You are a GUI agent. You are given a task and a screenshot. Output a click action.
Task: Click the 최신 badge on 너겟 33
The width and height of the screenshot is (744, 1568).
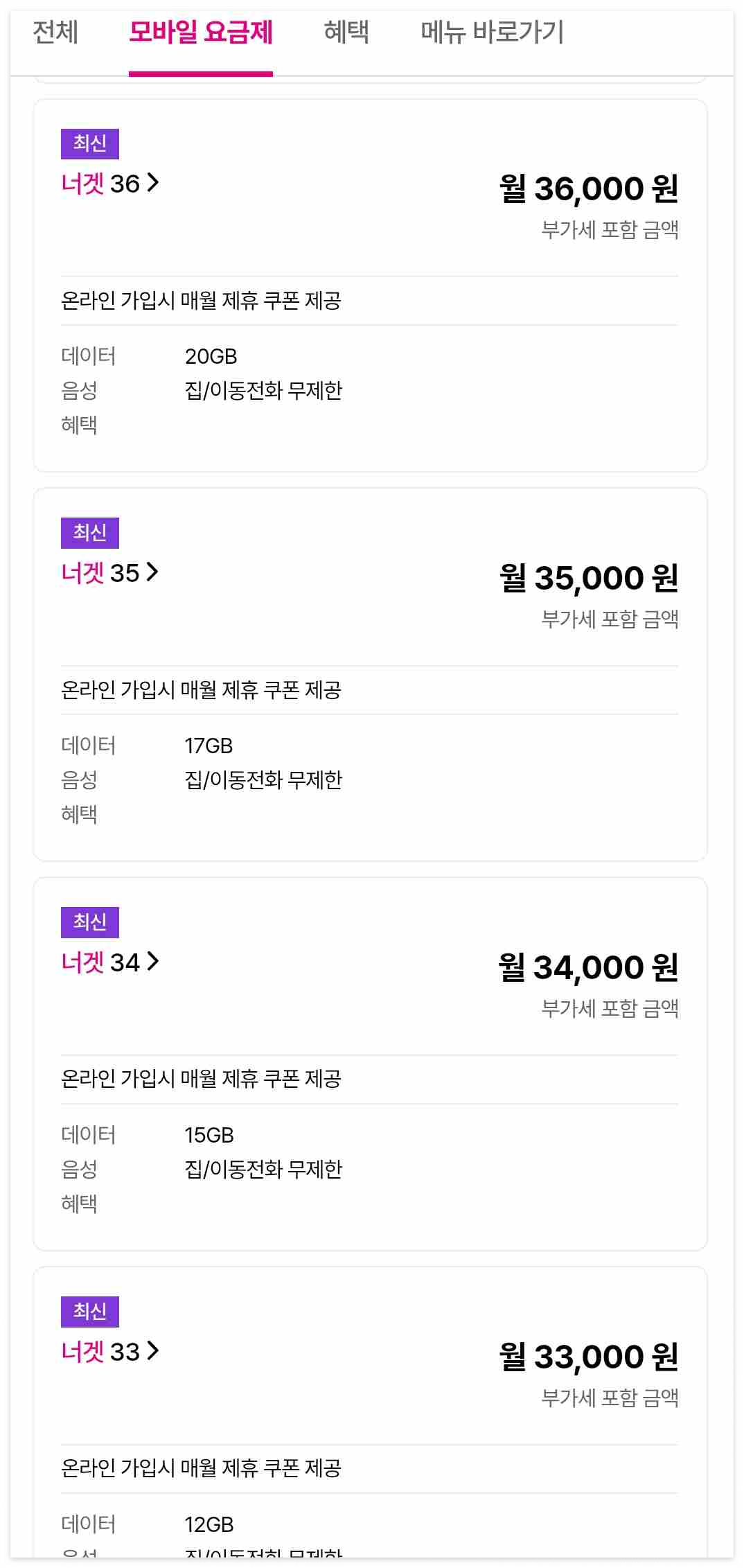coord(91,1310)
